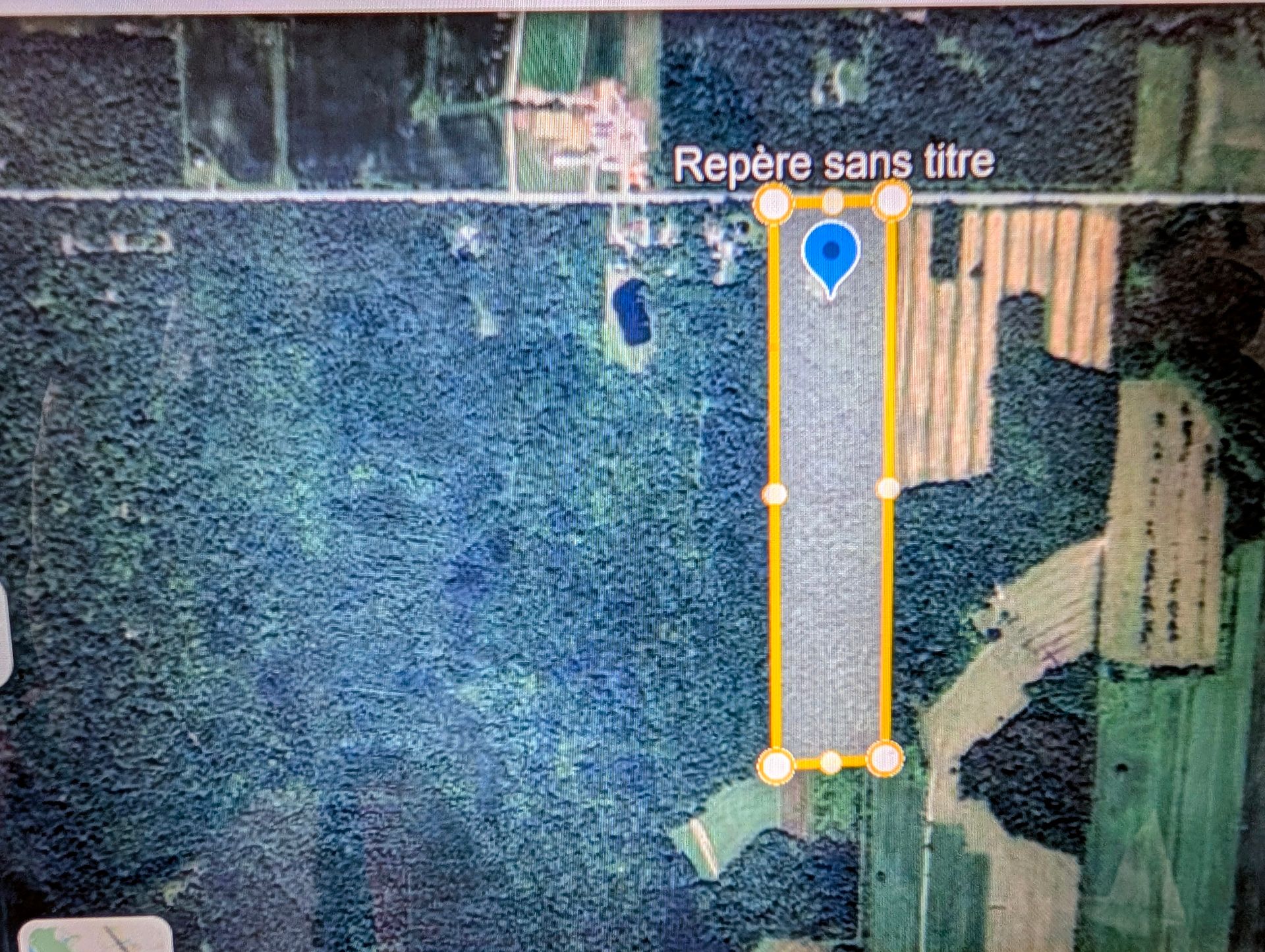Select the polygon's bottom-right corner handle

point(884,758)
